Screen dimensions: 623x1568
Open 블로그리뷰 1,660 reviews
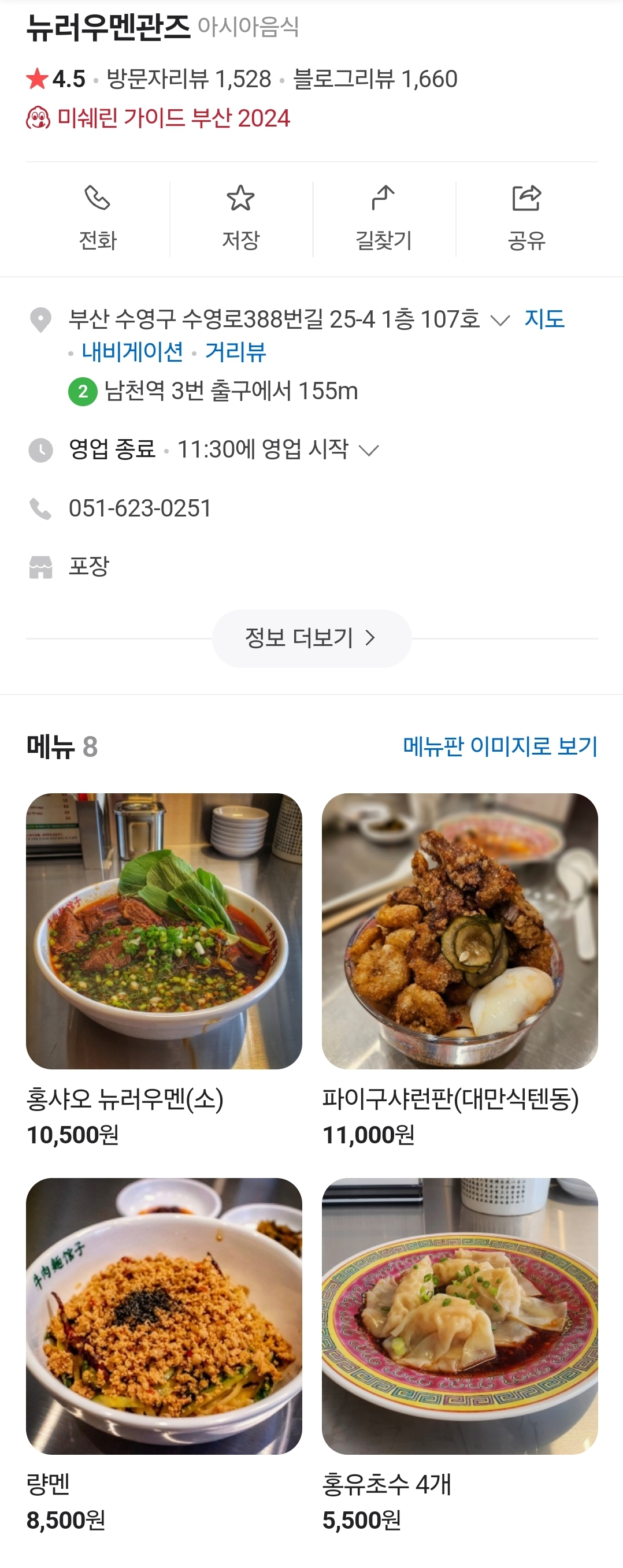375,79
